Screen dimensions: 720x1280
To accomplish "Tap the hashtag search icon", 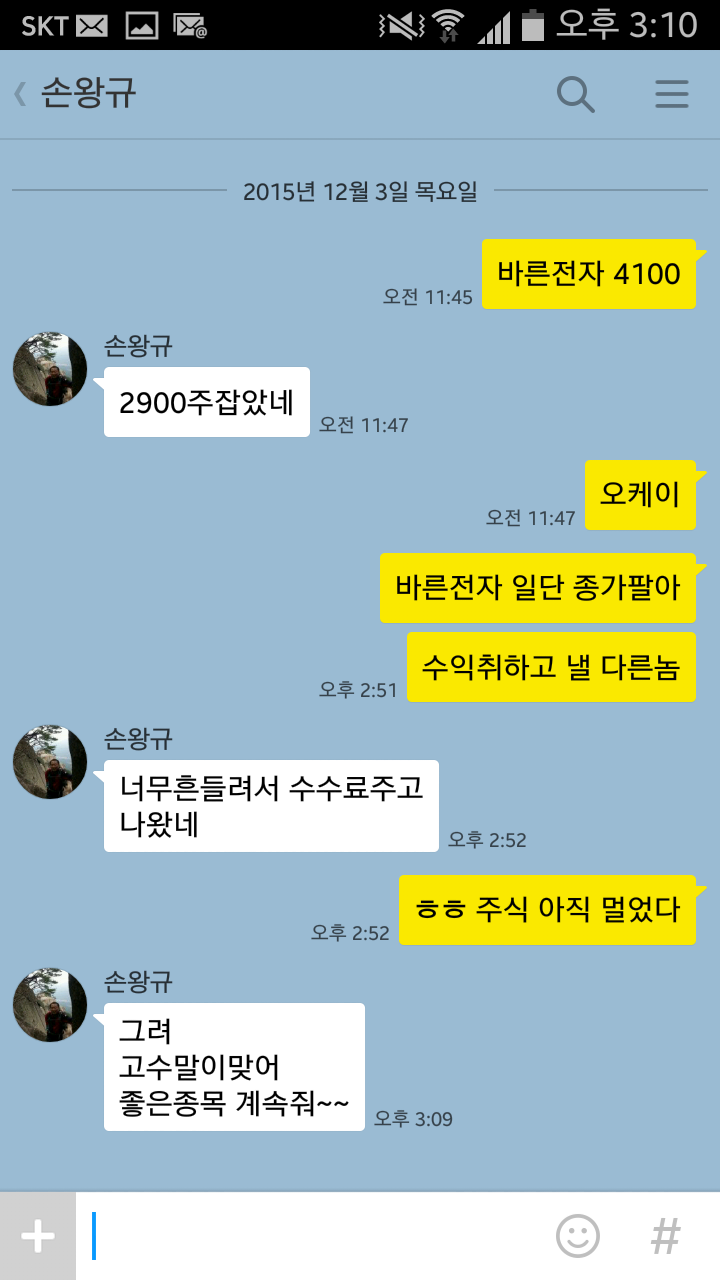I will 666,1237.
